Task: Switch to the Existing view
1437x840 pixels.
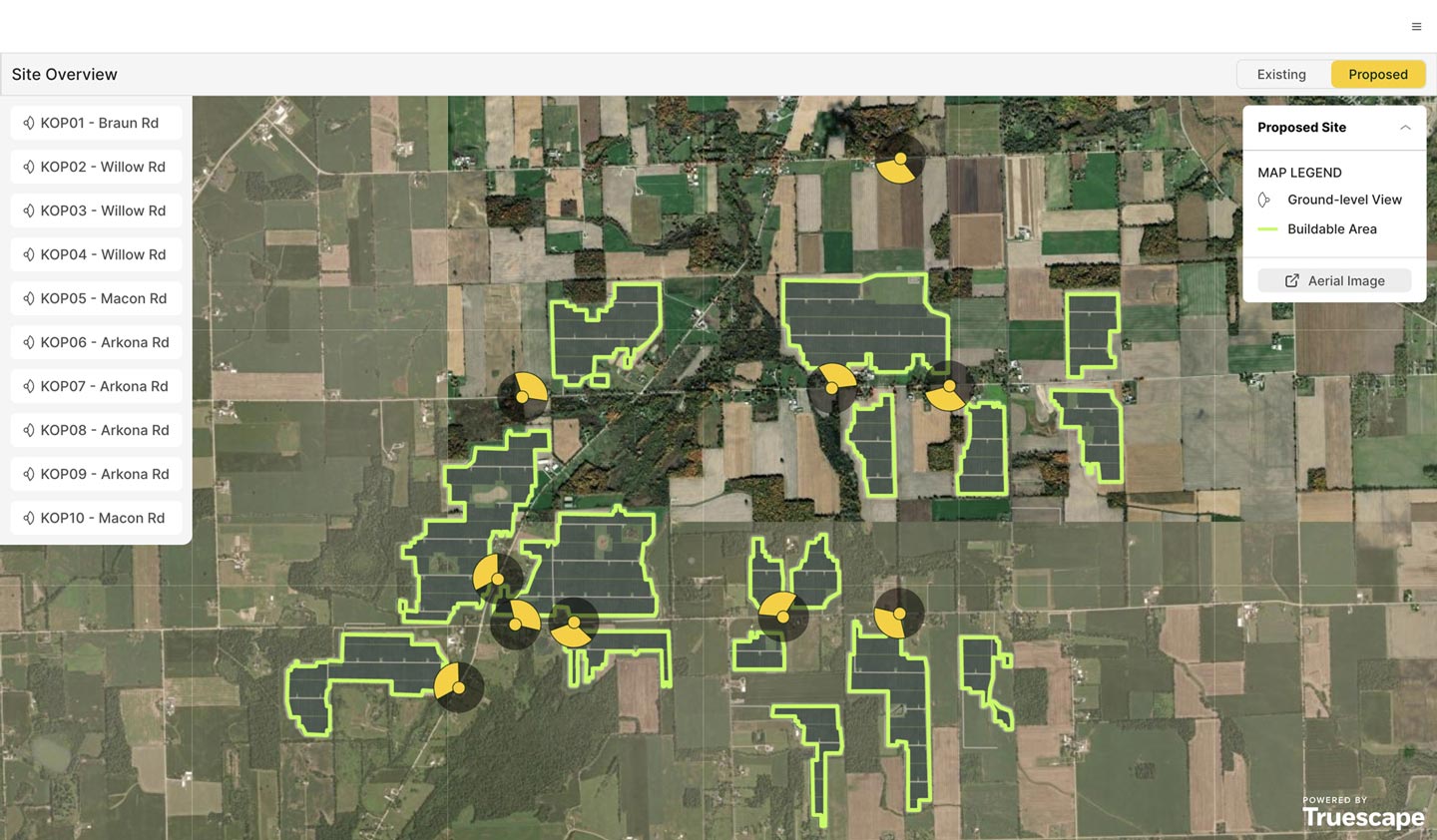Action: pyautogui.click(x=1281, y=75)
